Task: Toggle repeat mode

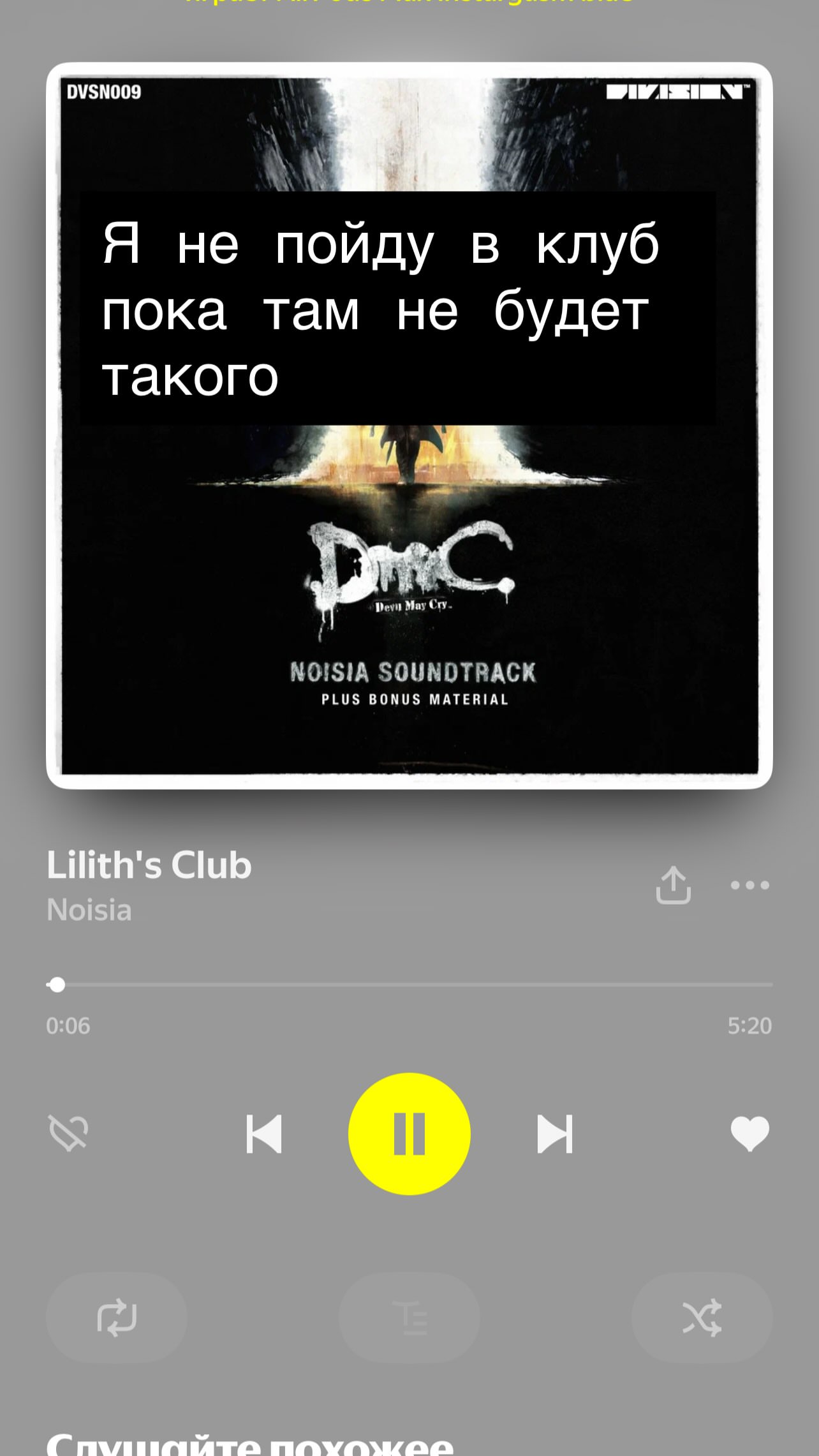Action: 117,1318
